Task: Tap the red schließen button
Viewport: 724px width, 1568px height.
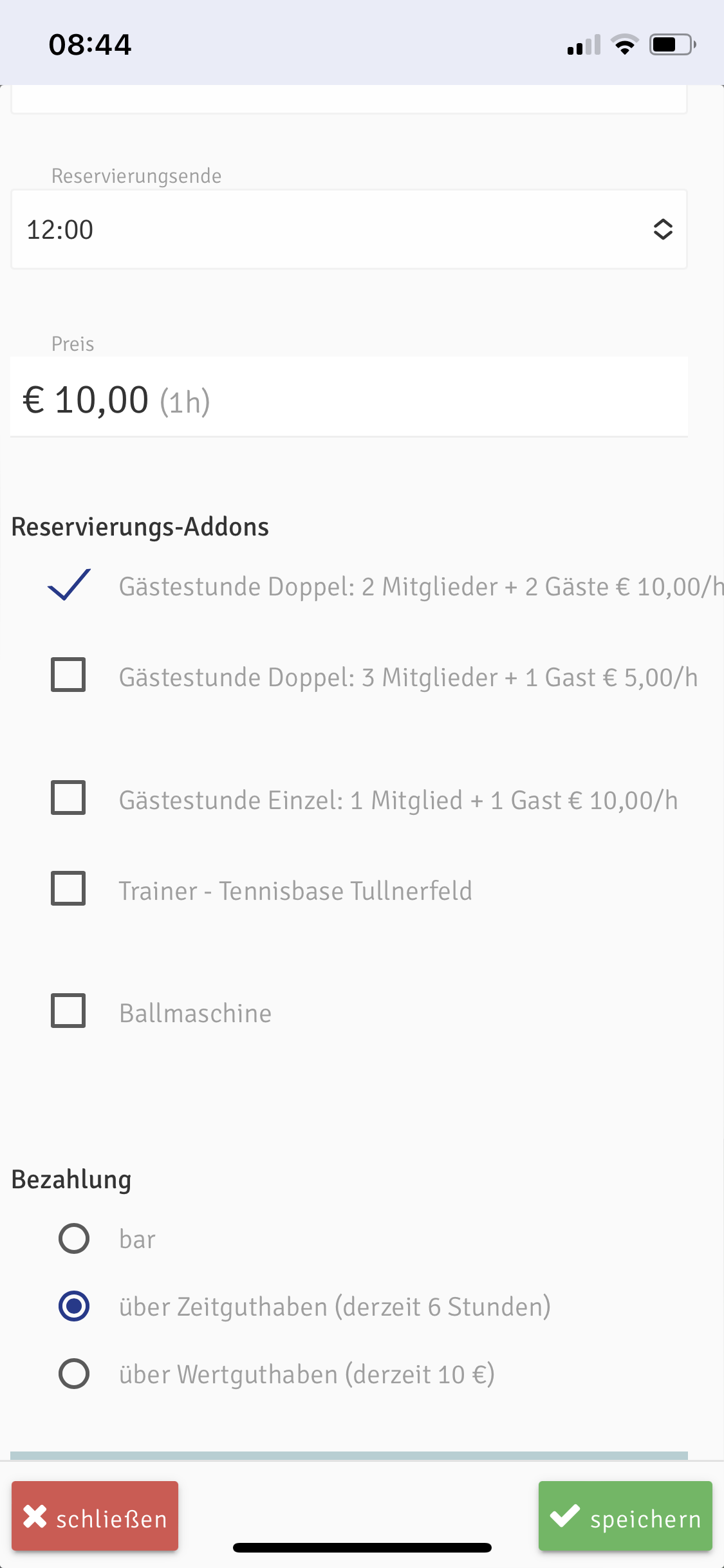Action: [95, 1516]
